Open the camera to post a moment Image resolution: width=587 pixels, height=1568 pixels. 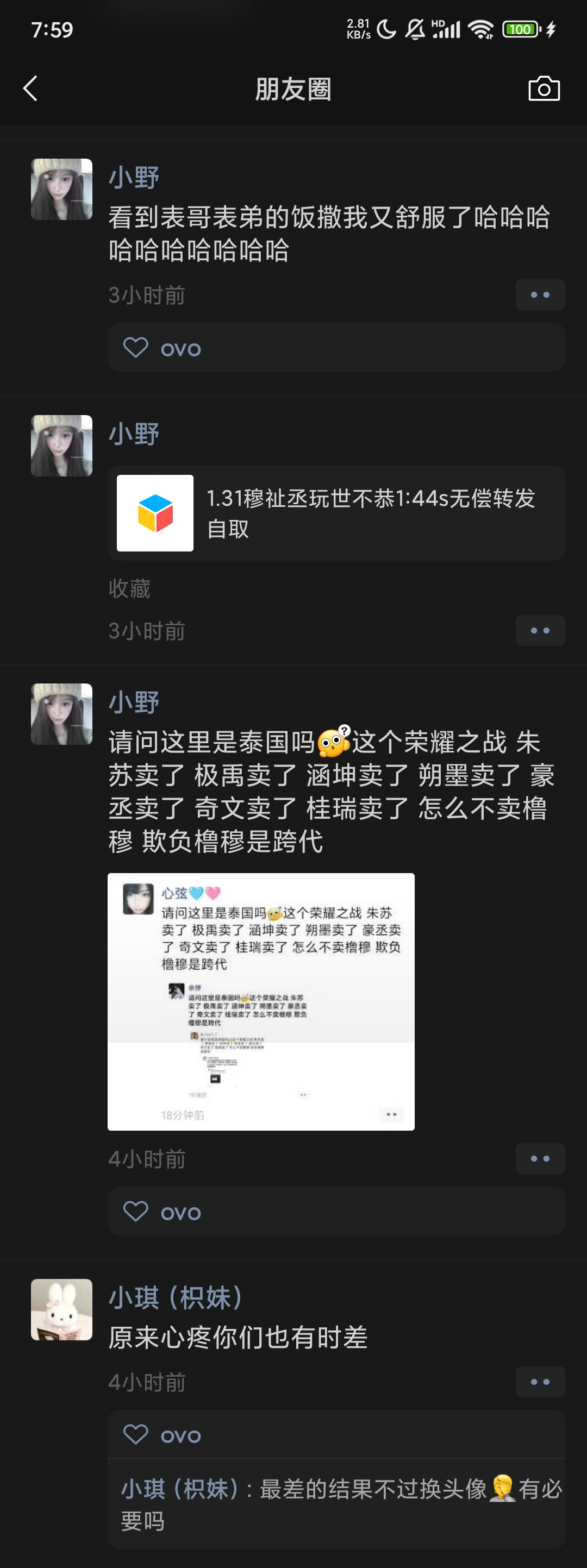click(x=543, y=89)
